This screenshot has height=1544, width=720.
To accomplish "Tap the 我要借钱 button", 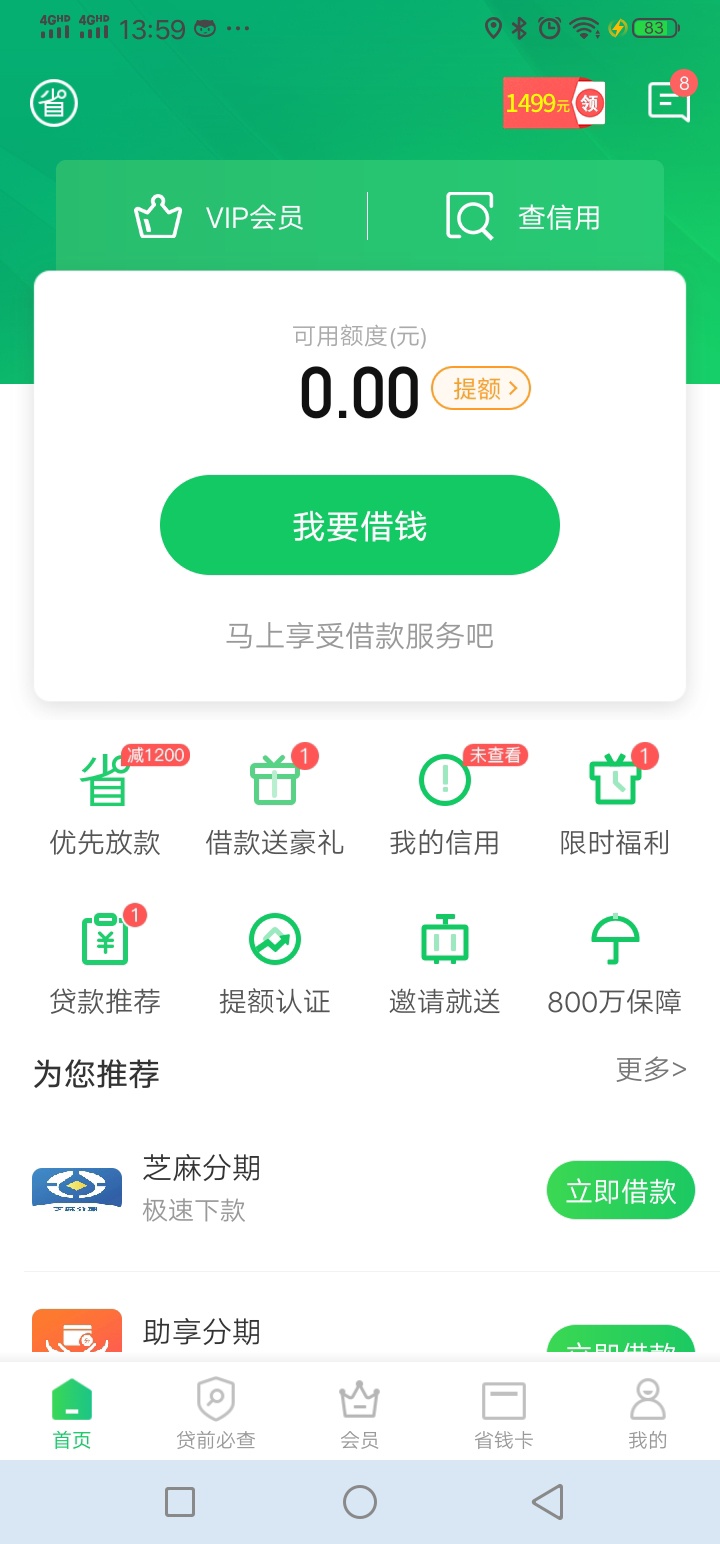I will [360, 525].
